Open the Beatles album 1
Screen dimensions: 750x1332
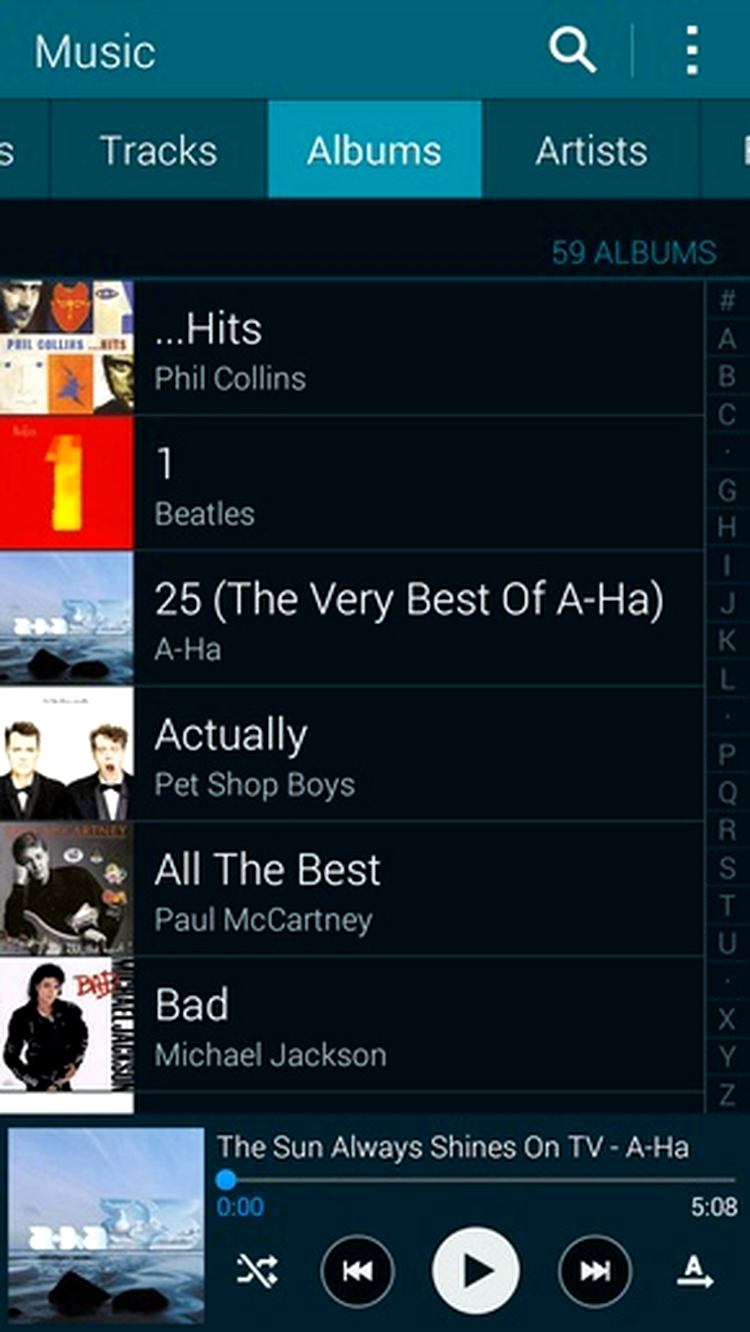click(400, 484)
